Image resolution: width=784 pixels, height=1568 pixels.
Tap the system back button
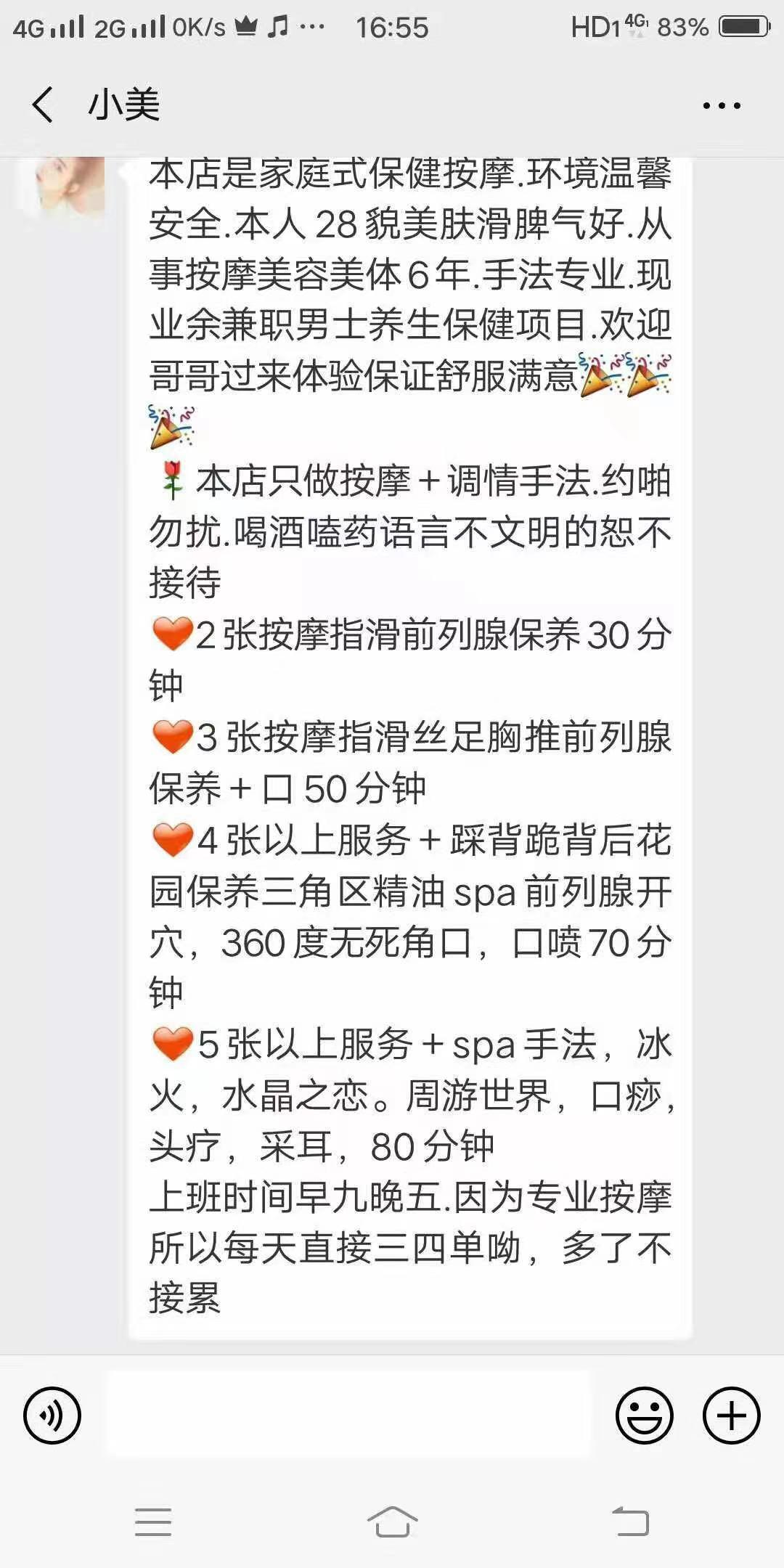click(630, 1521)
